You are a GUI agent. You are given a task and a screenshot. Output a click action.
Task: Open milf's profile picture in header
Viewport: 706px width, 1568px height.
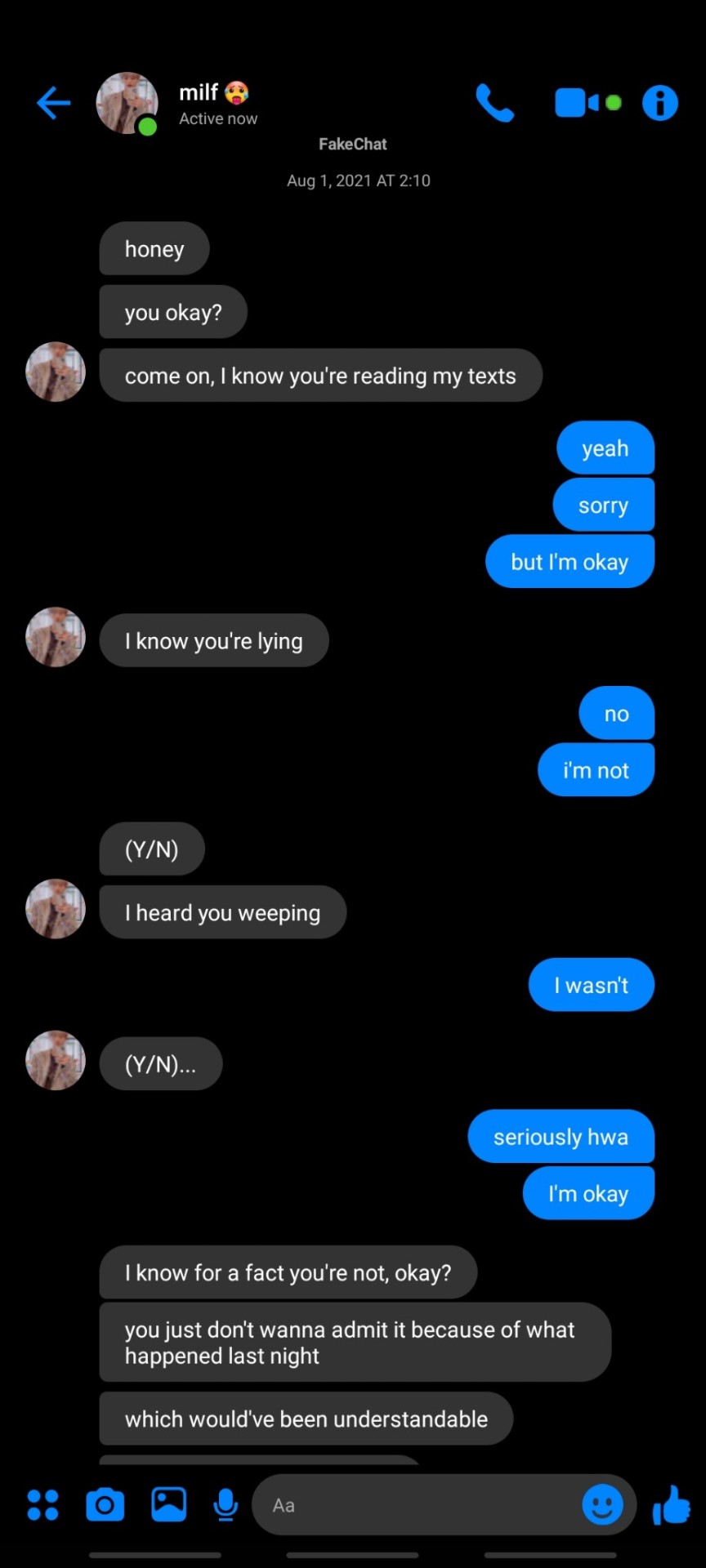127,103
